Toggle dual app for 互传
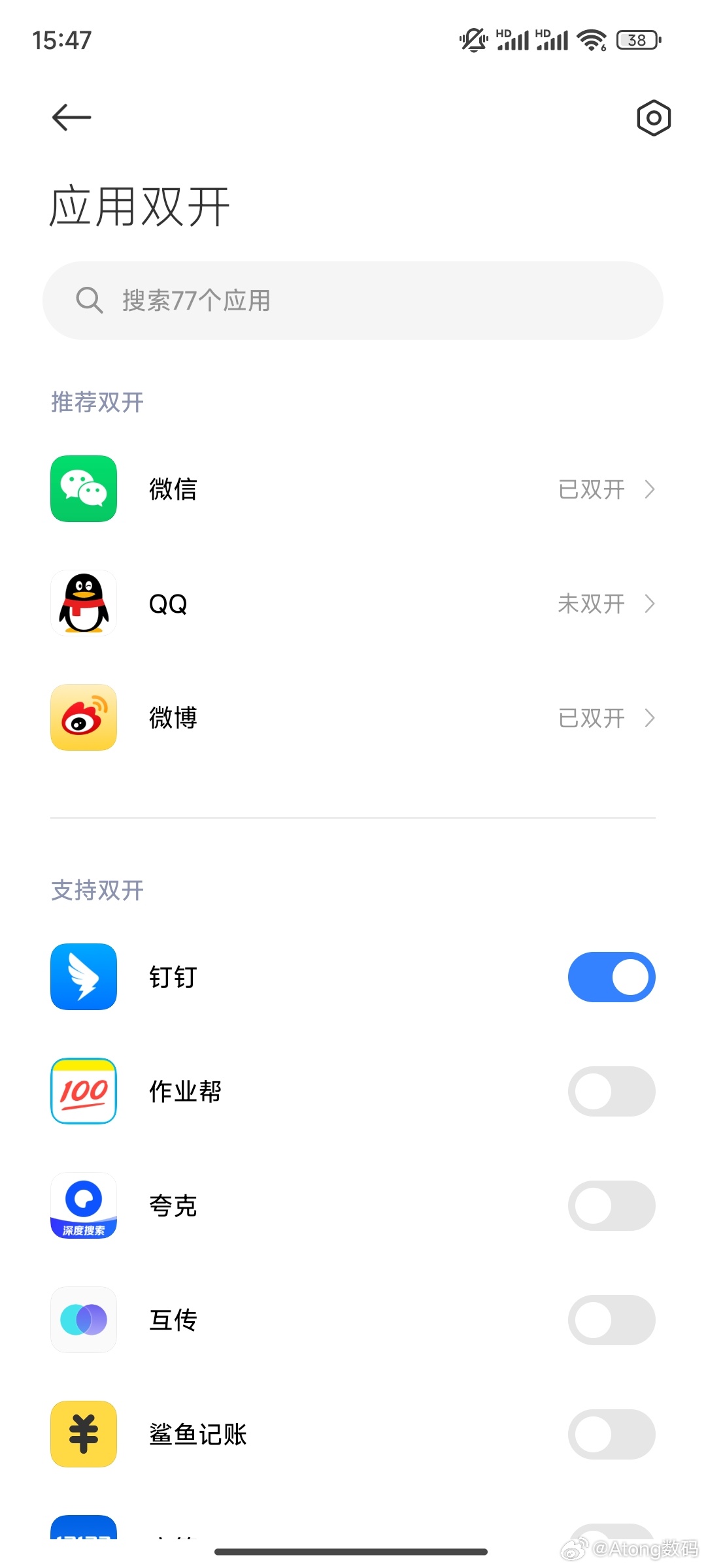The height and width of the screenshot is (1568, 706). pos(611,1320)
